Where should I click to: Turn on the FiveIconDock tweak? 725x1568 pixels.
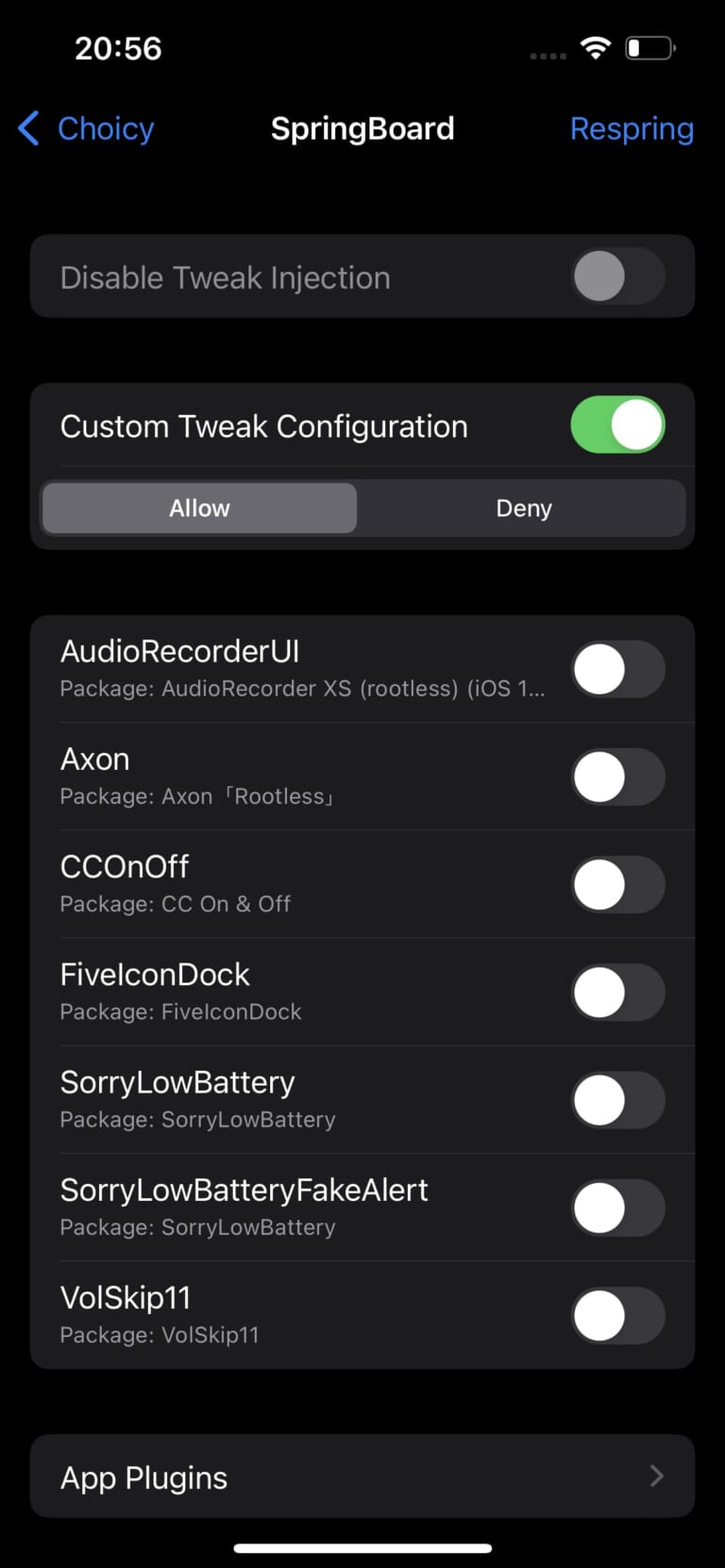pos(617,992)
